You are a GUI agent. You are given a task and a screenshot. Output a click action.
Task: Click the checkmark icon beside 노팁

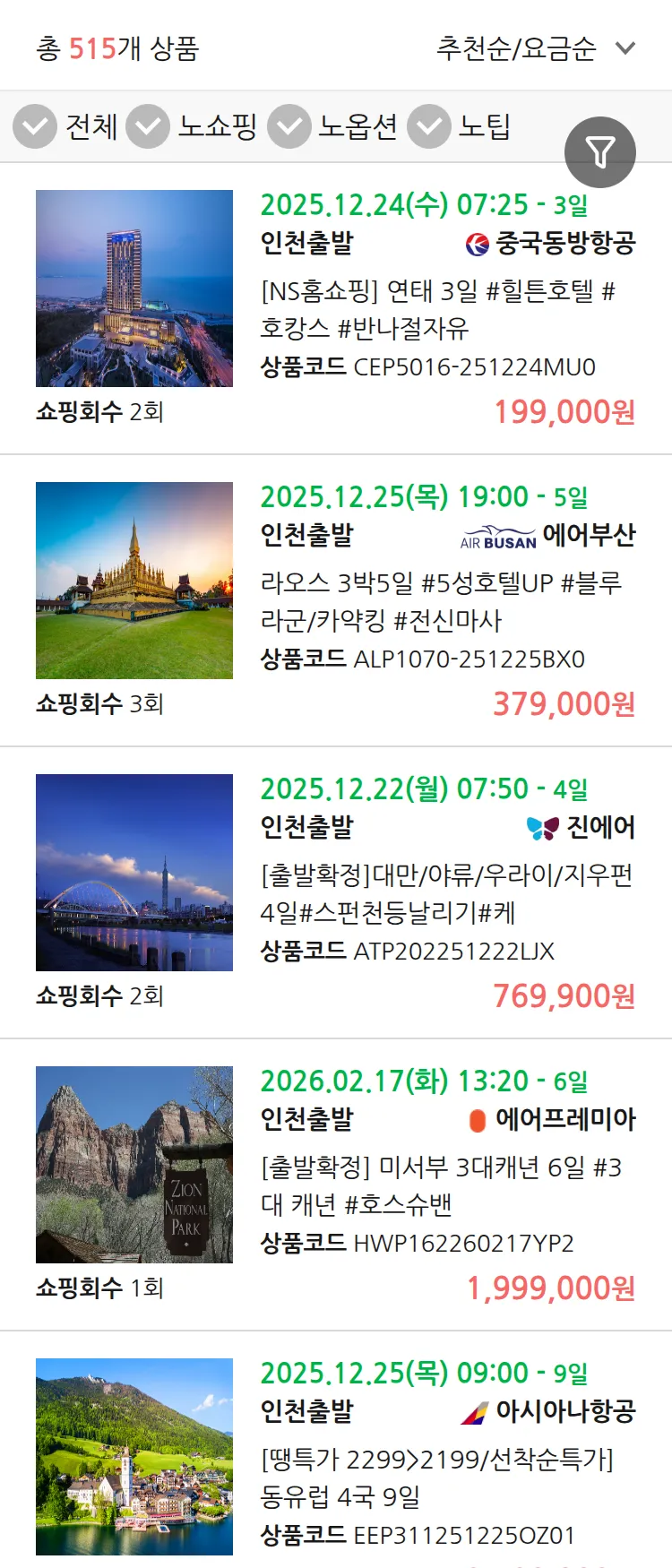point(428,126)
